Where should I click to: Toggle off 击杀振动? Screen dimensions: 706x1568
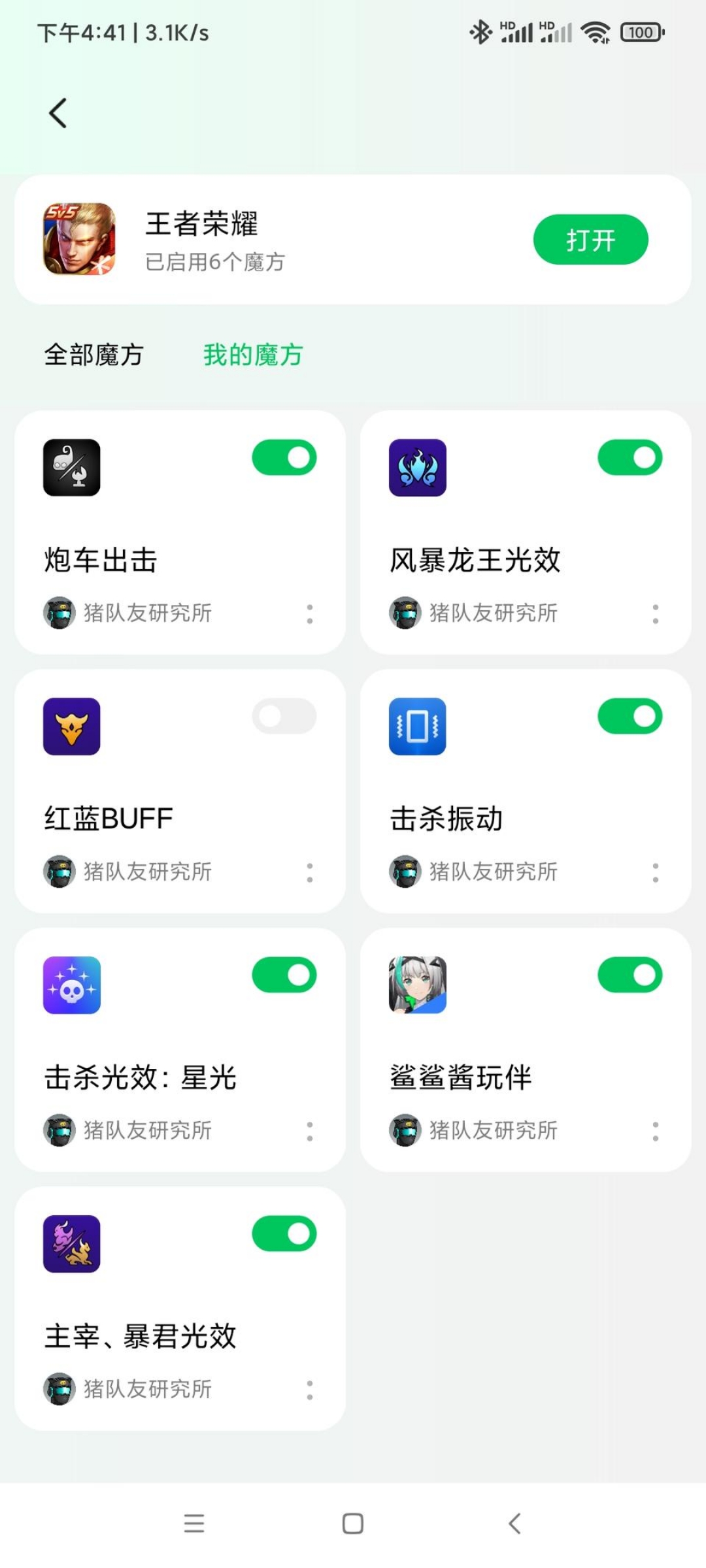pyautogui.click(x=630, y=716)
